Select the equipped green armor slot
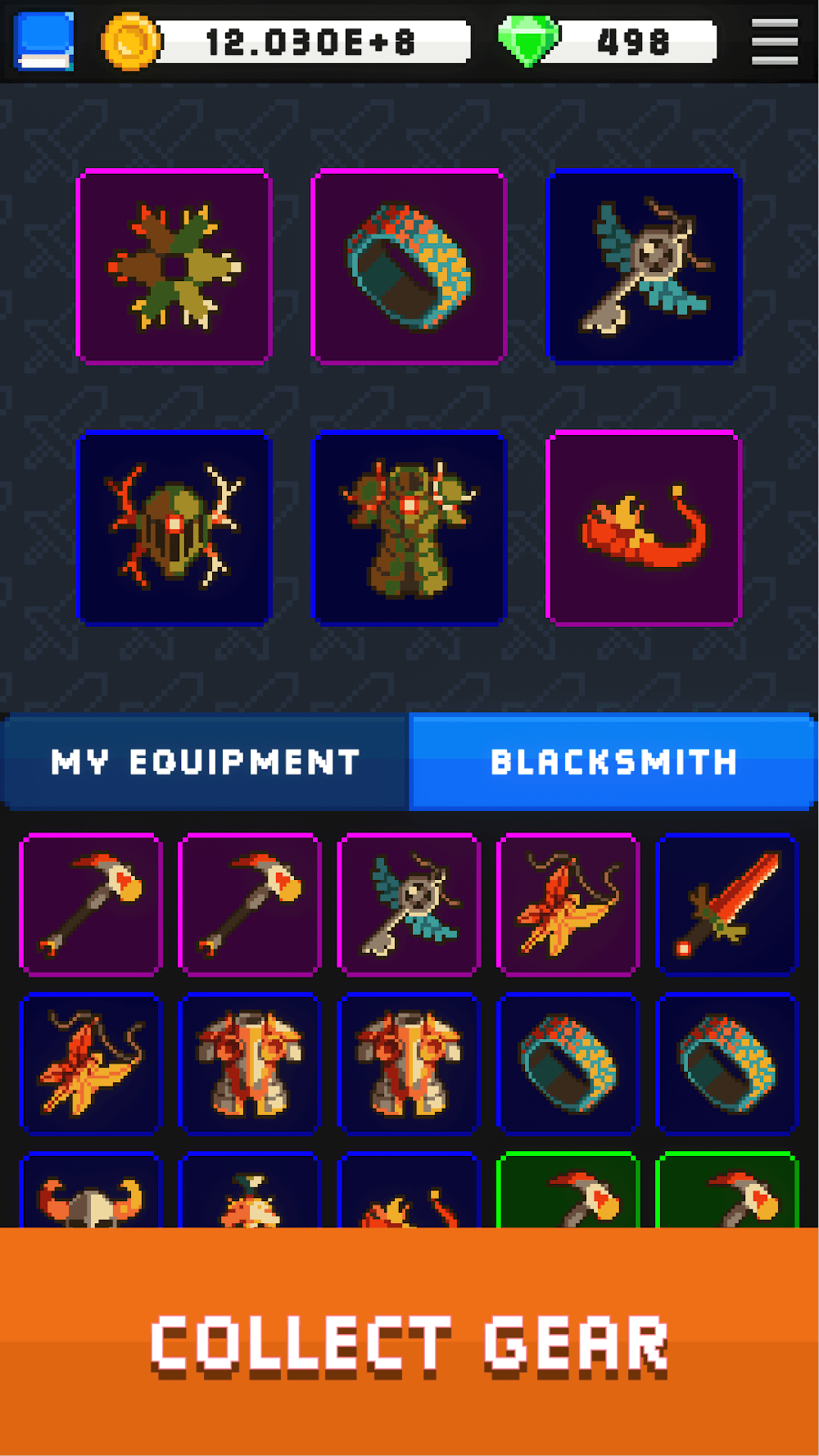Image resolution: width=819 pixels, height=1456 pixels. pyautogui.click(x=409, y=528)
